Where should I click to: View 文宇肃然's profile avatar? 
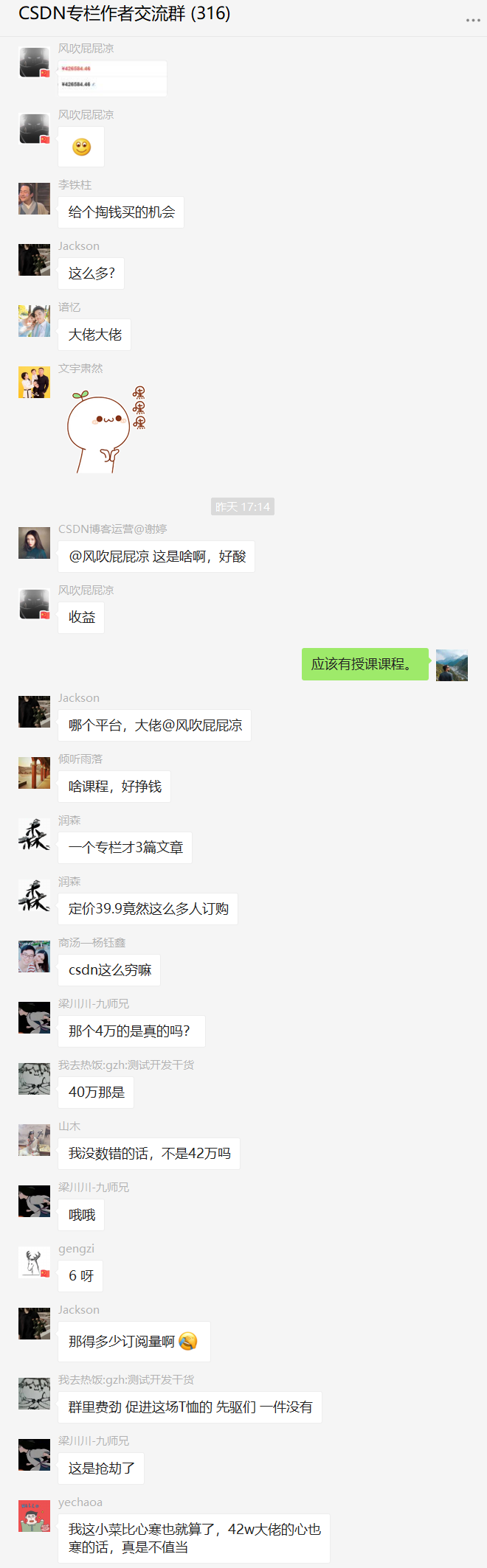point(34,383)
